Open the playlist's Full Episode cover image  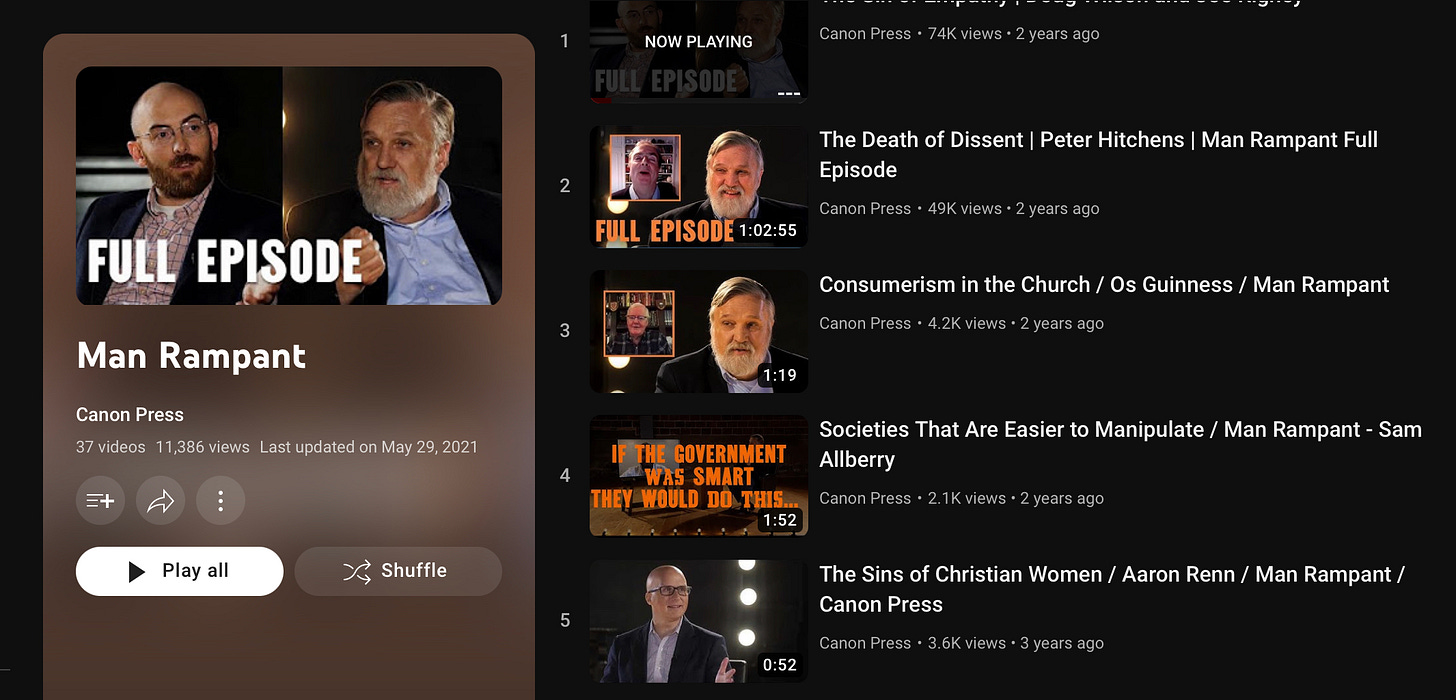pyautogui.click(x=289, y=186)
